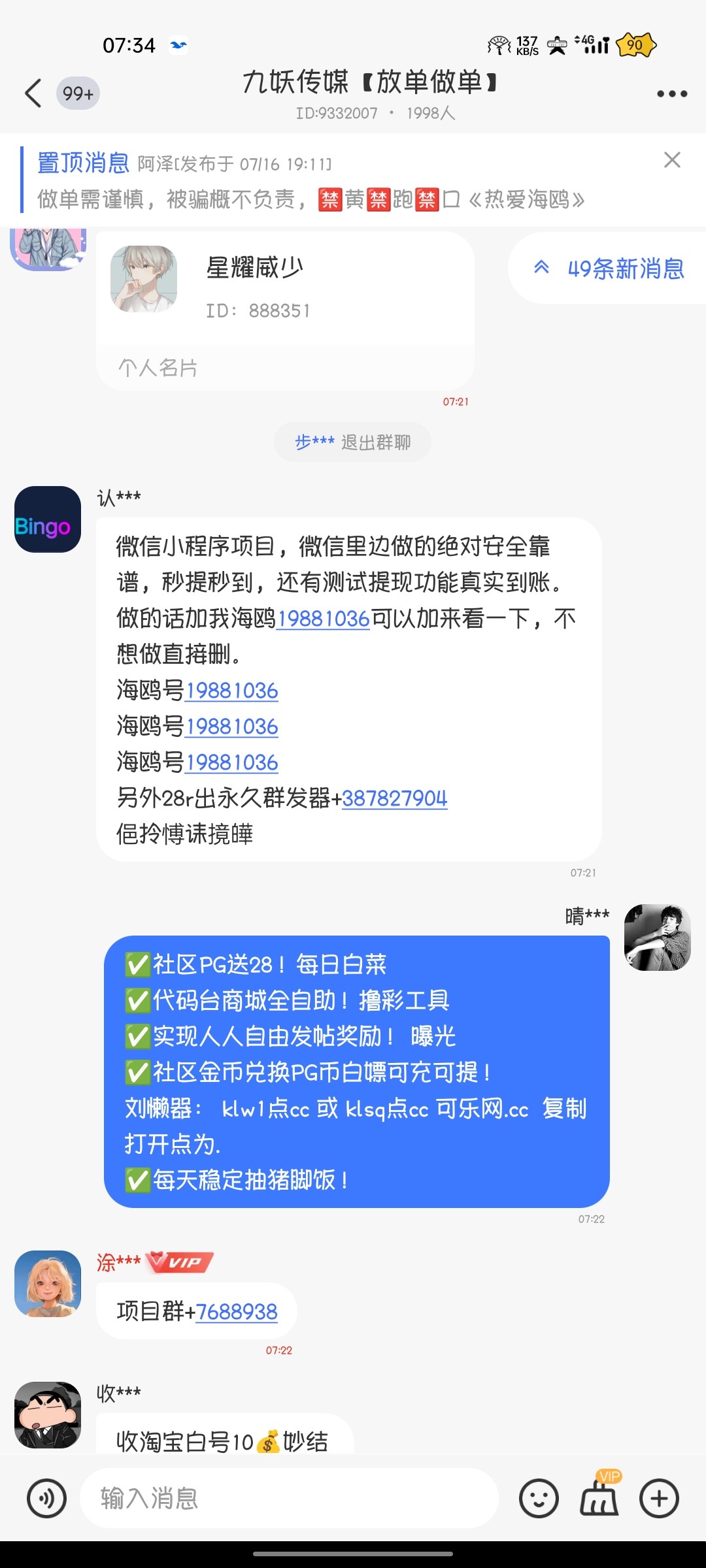Tap the avatar of user 晴***
The image size is (706, 1568).
[x=657, y=936]
